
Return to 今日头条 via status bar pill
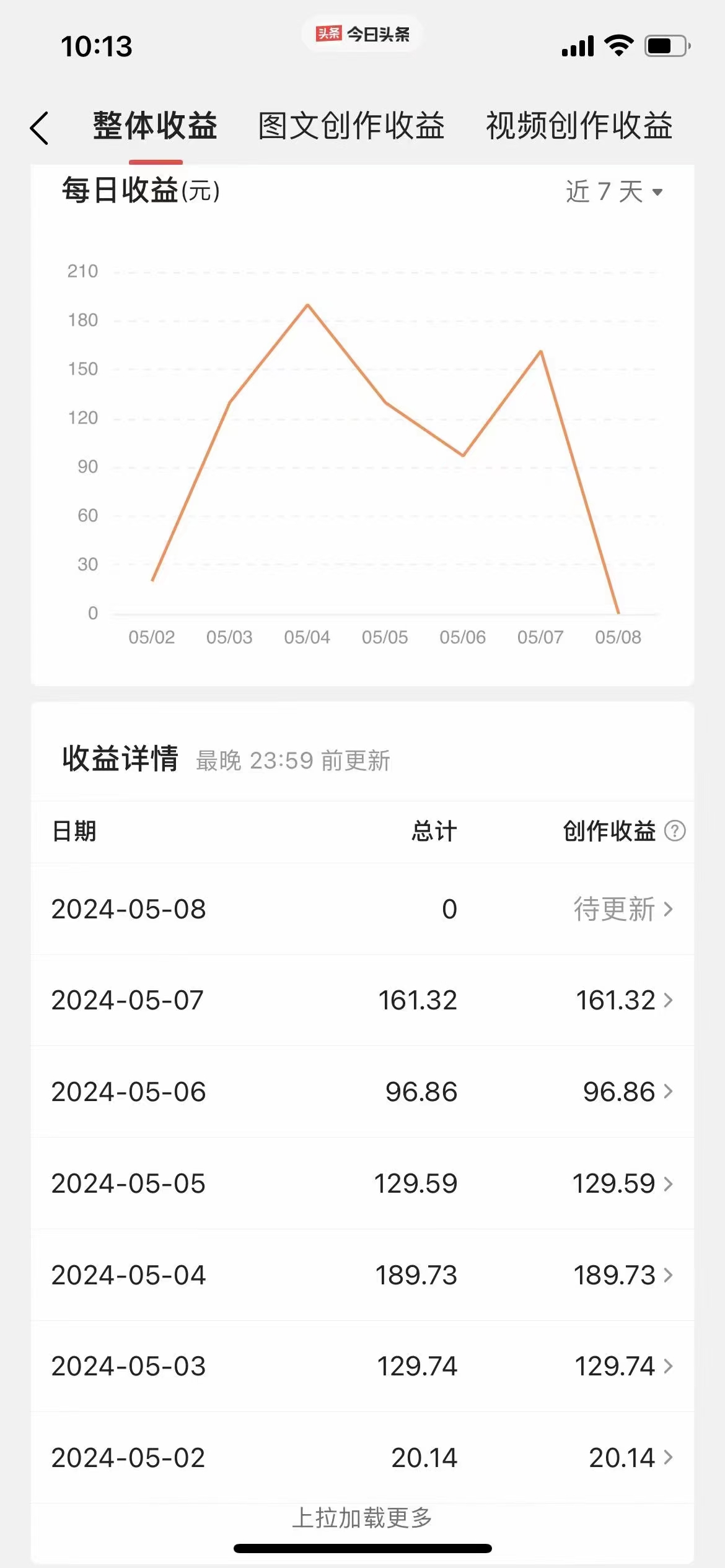pos(362,34)
